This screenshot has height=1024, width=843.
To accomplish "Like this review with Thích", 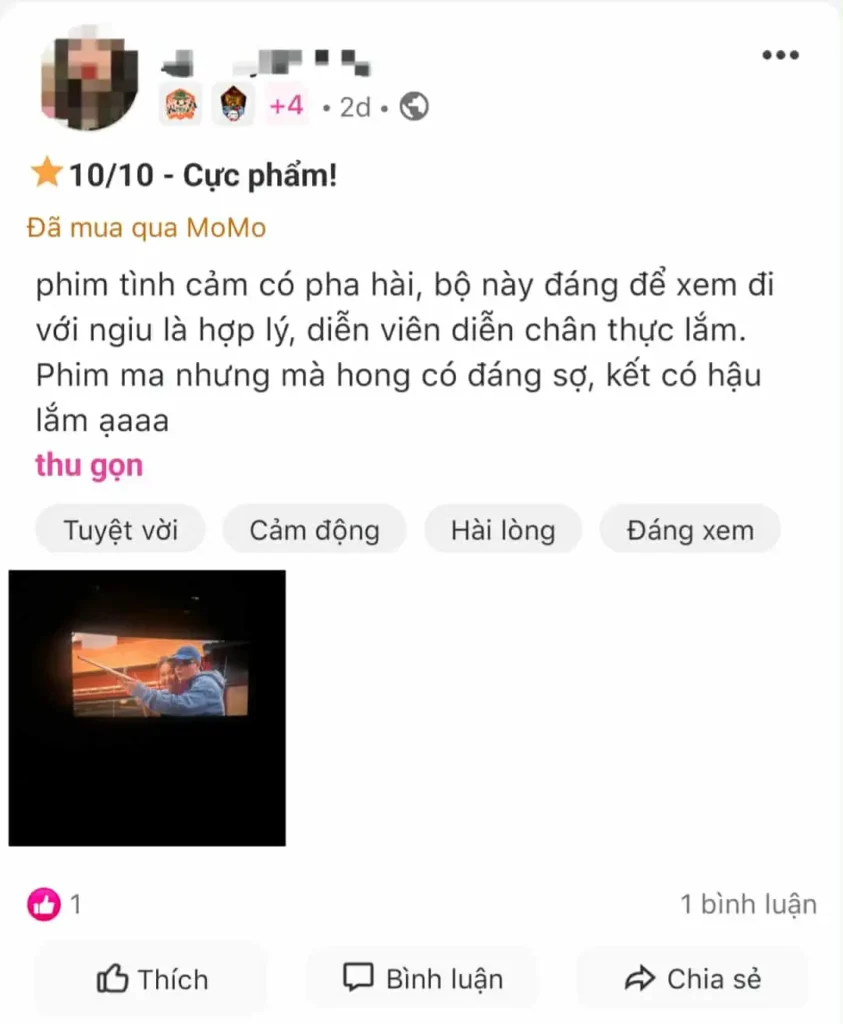I will 152,979.
